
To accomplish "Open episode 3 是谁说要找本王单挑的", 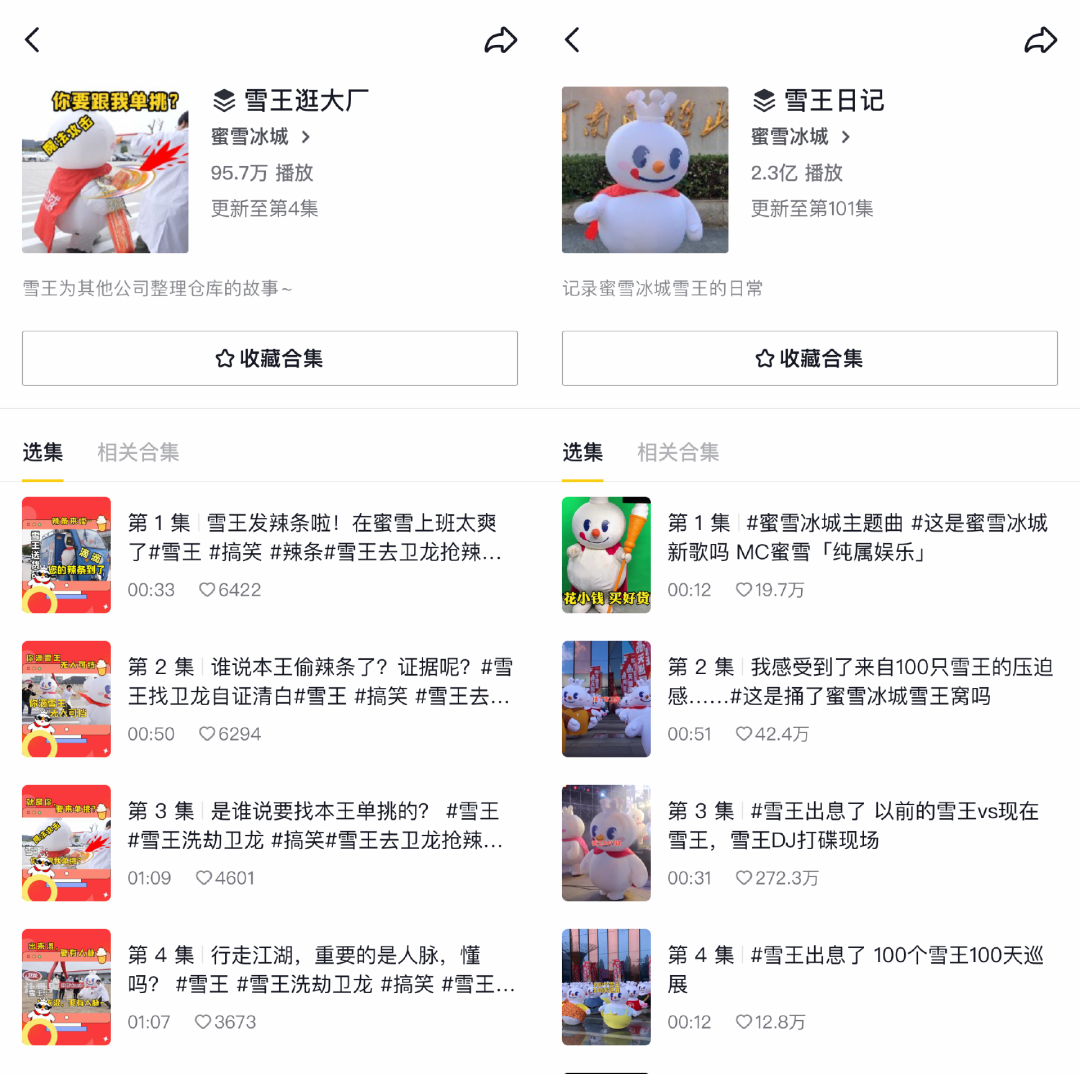I will pos(315,826).
